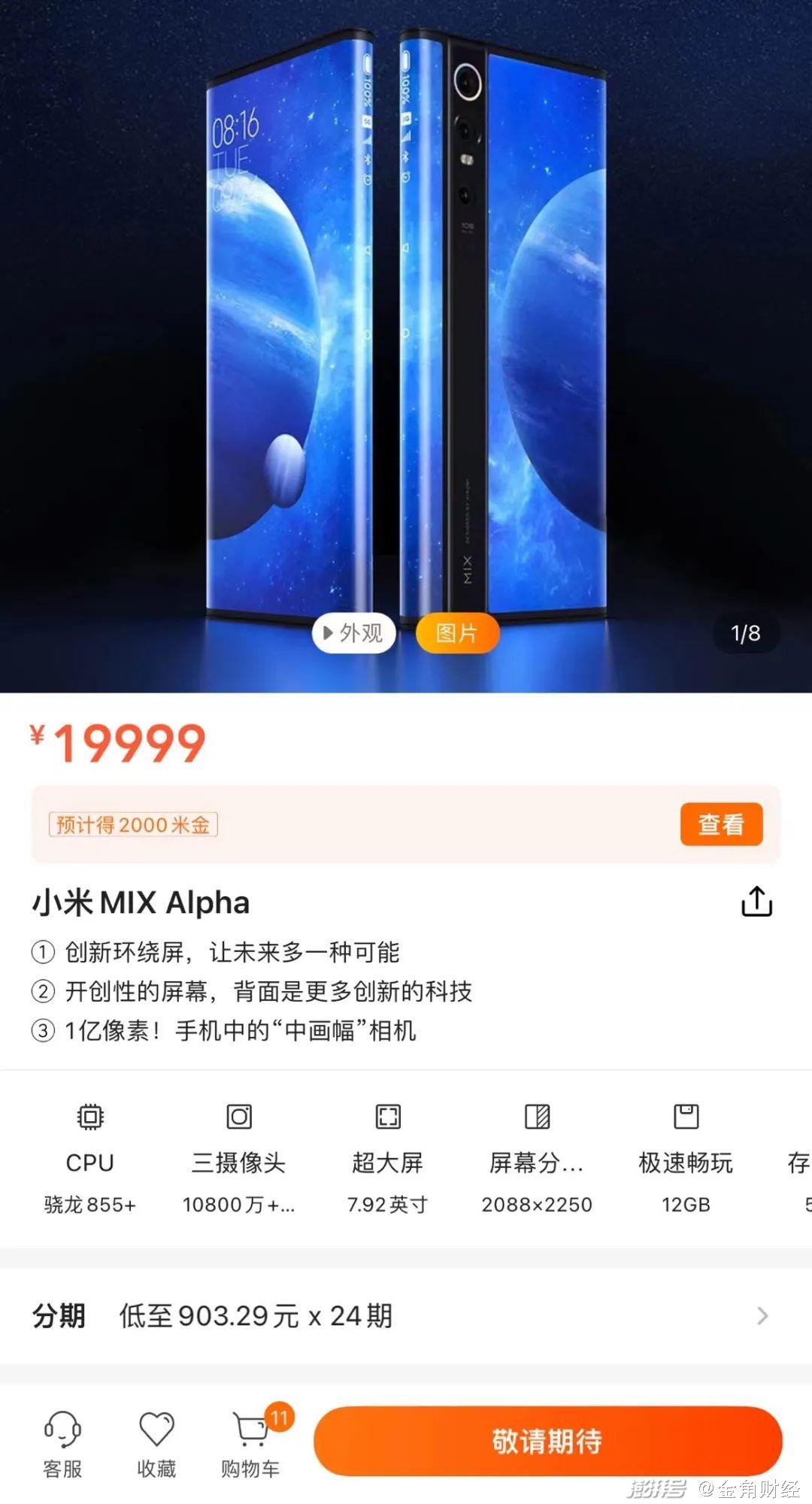Image resolution: width=812 pixels, height=1504 pixels.
Task: Click the product title 小米 MIX Alpha
Action: 141,902
